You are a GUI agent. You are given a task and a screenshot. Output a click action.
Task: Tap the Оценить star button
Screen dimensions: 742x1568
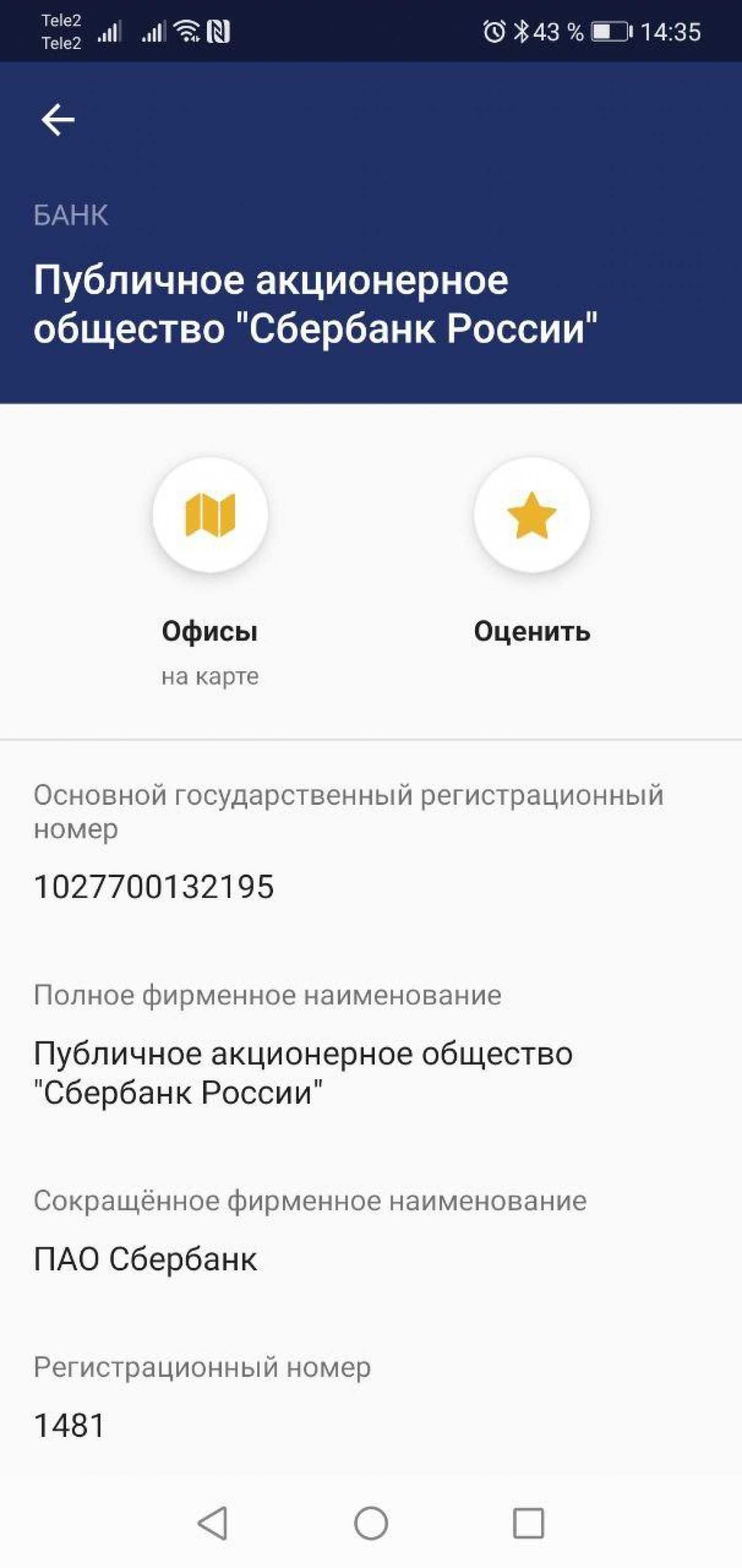tap(532, 515)
